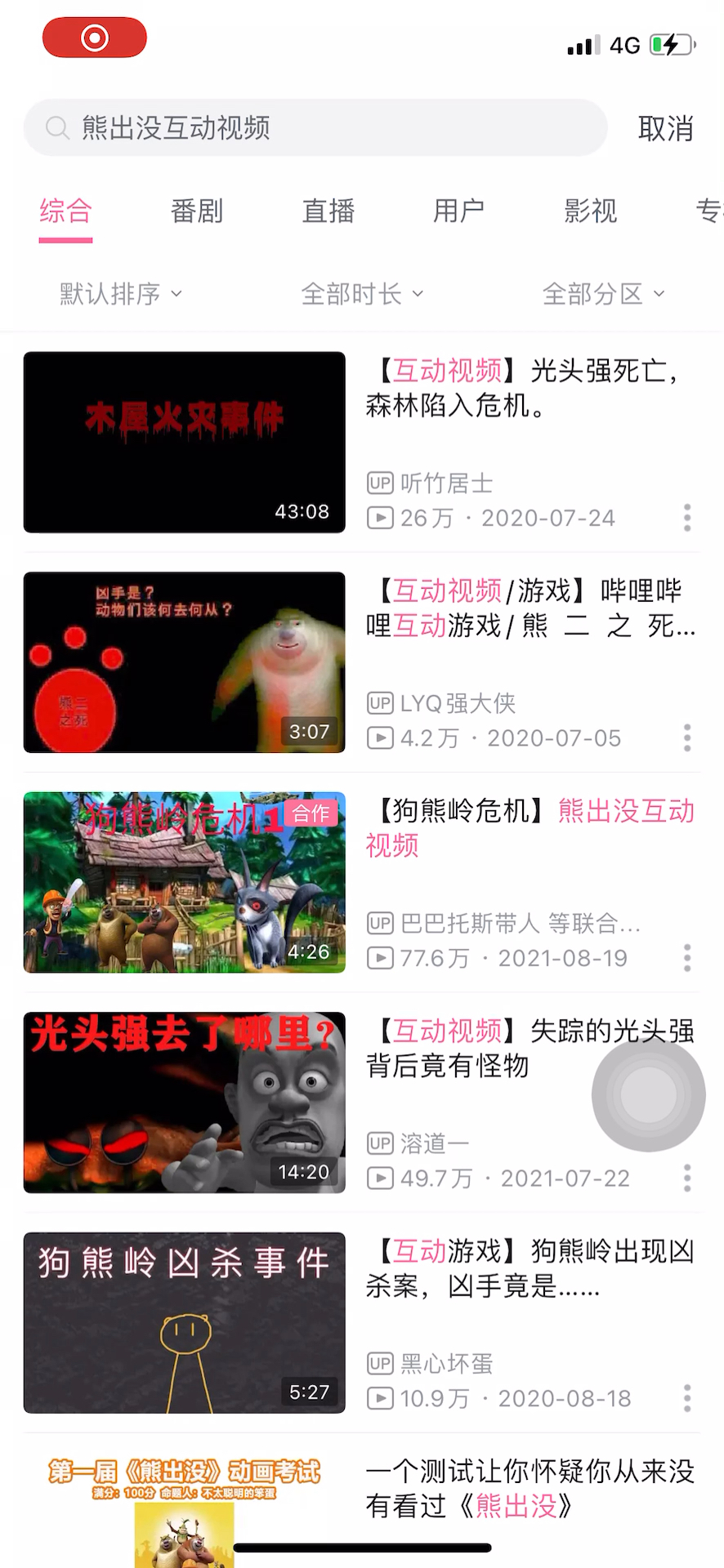
Task: Tap the 光头强去了哪里 video thumbnail
Action: 184,1103
